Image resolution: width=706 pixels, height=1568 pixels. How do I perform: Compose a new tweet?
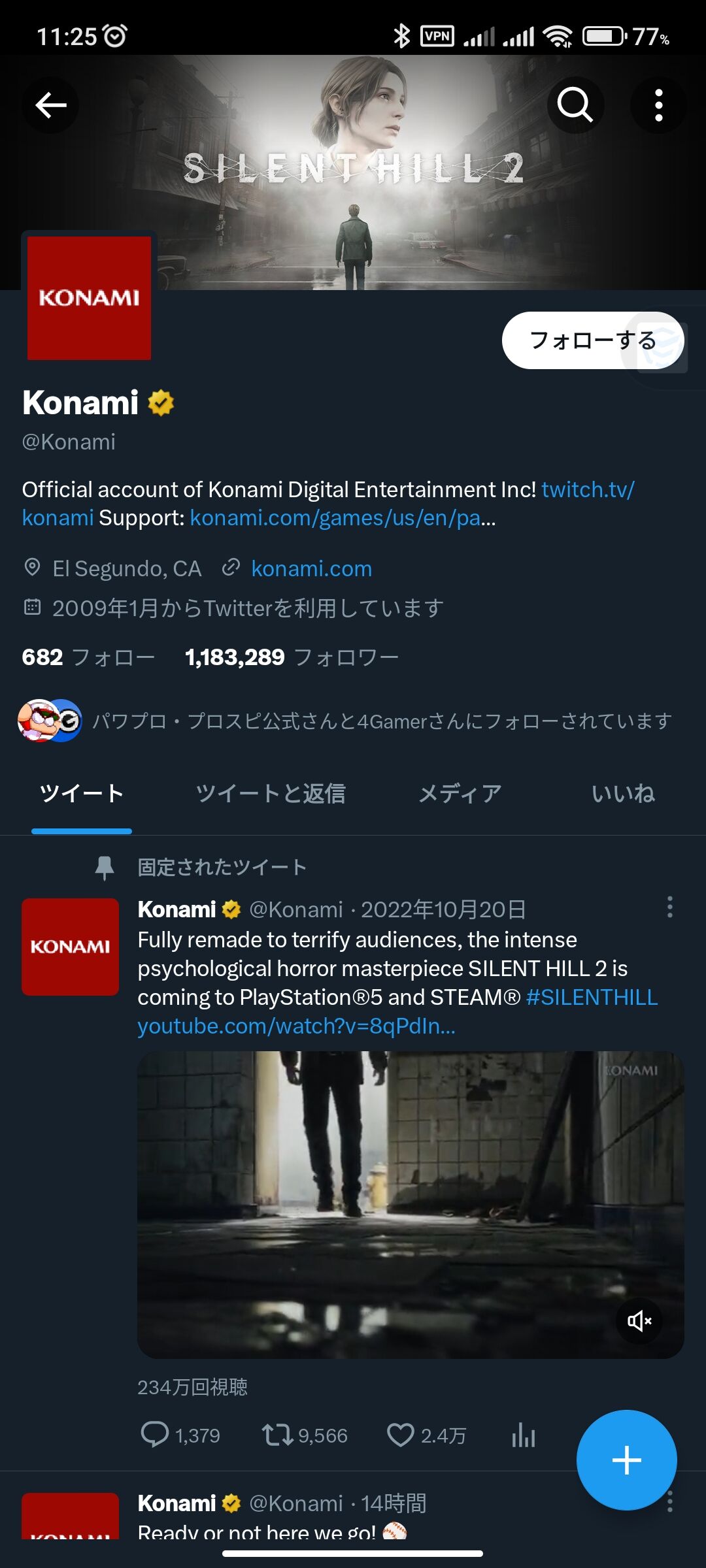coord(626,1460)
